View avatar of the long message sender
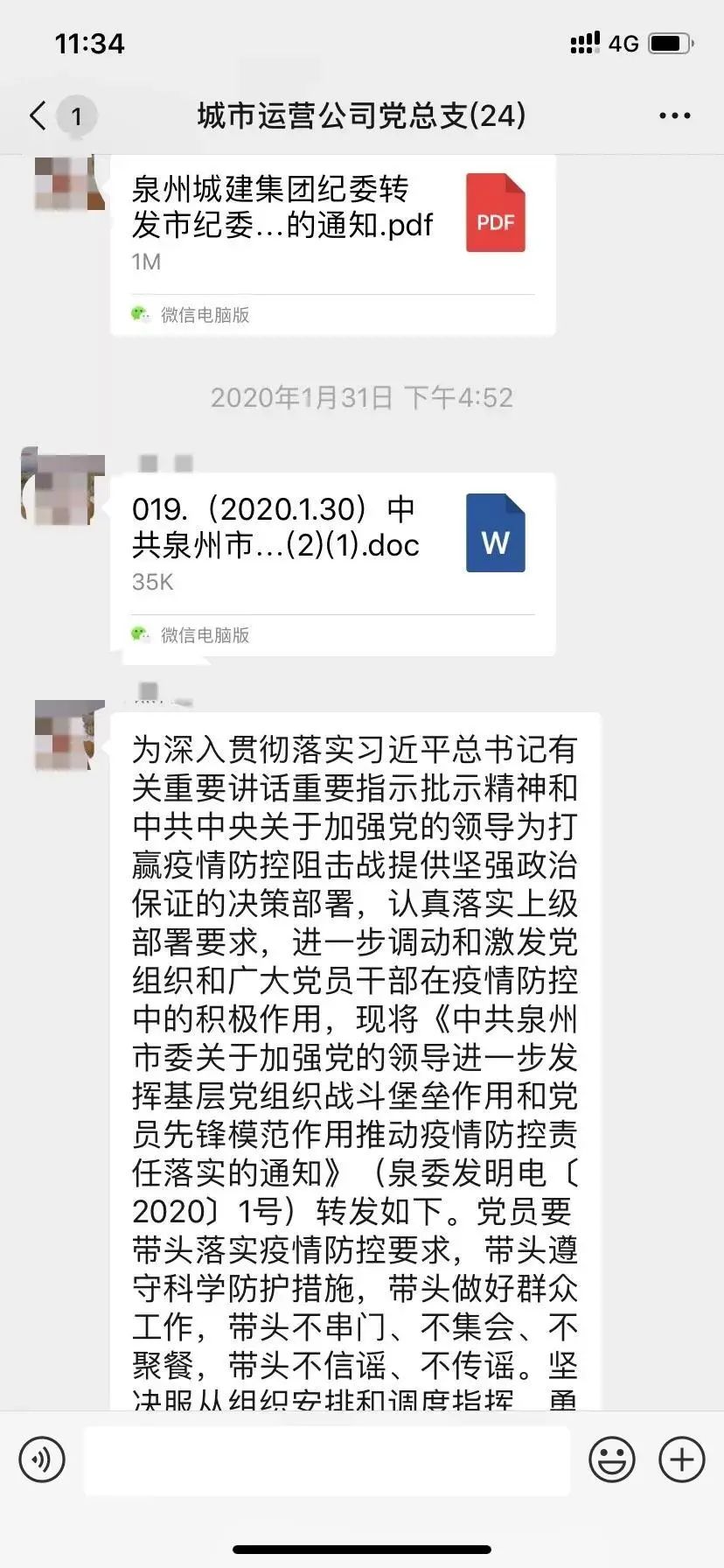Viewport: 724px width, 1568px height. tap(68, 735)
